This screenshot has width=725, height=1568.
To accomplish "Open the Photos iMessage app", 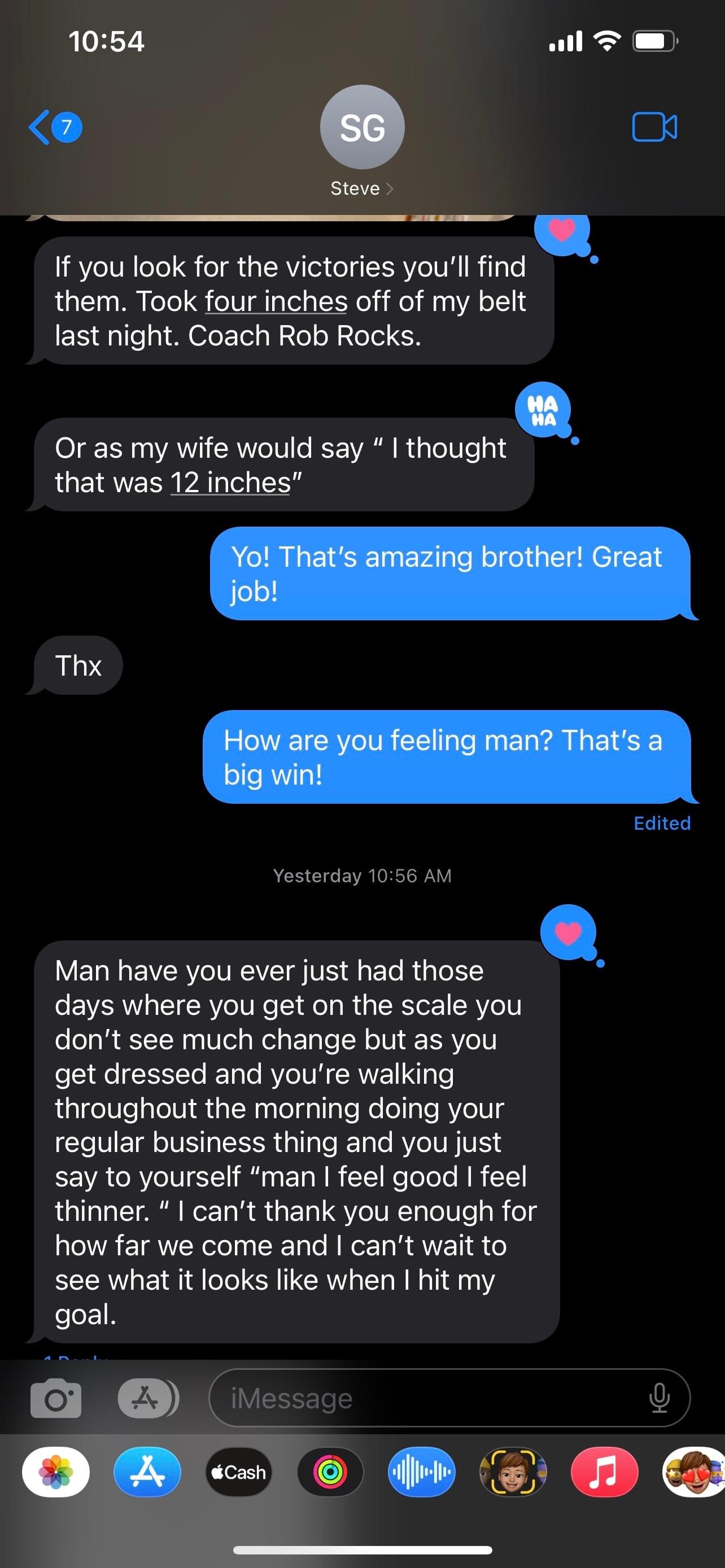I will [56, 1473].
